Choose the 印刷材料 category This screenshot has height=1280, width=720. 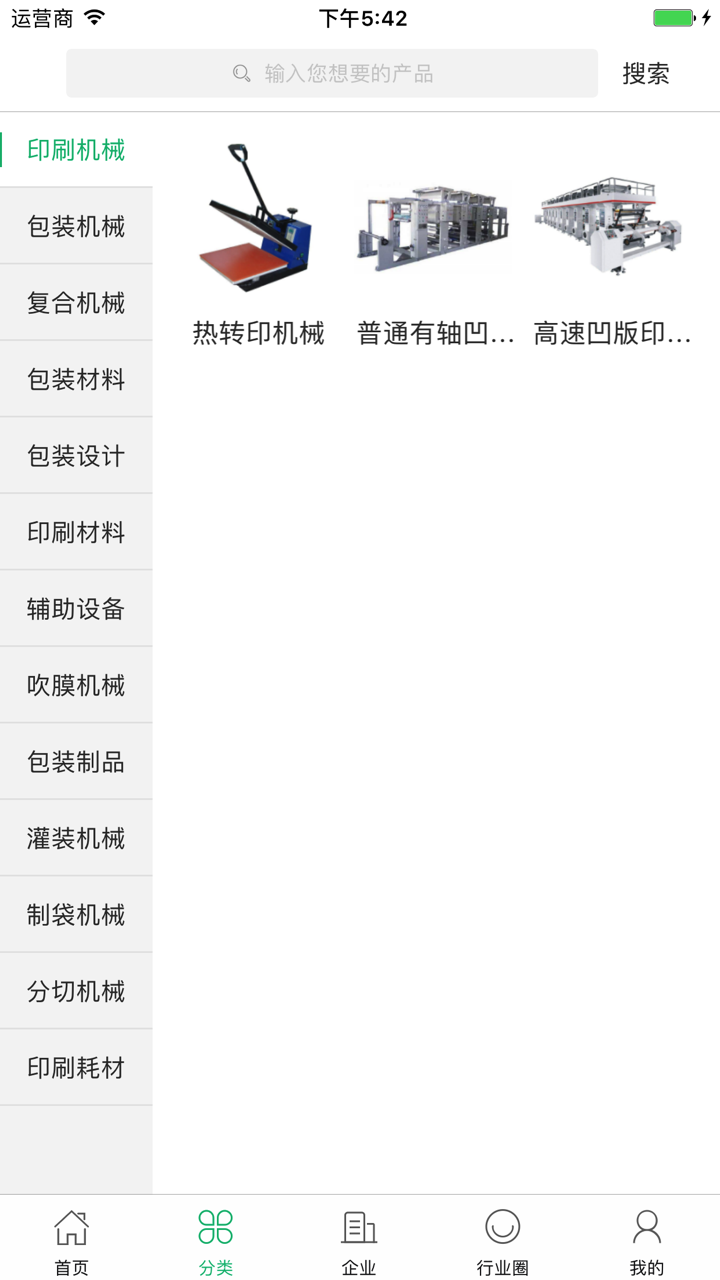click(75, 532)
